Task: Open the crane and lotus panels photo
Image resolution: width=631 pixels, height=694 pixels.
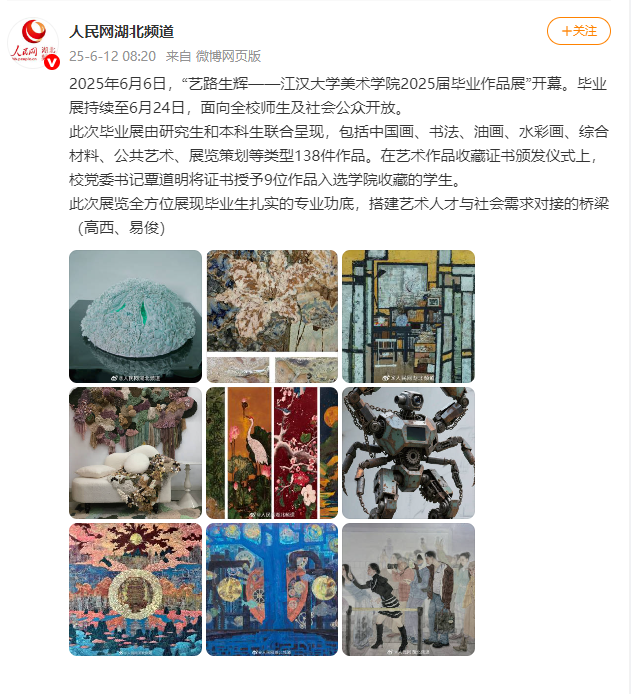Action: tap(272, 453)
